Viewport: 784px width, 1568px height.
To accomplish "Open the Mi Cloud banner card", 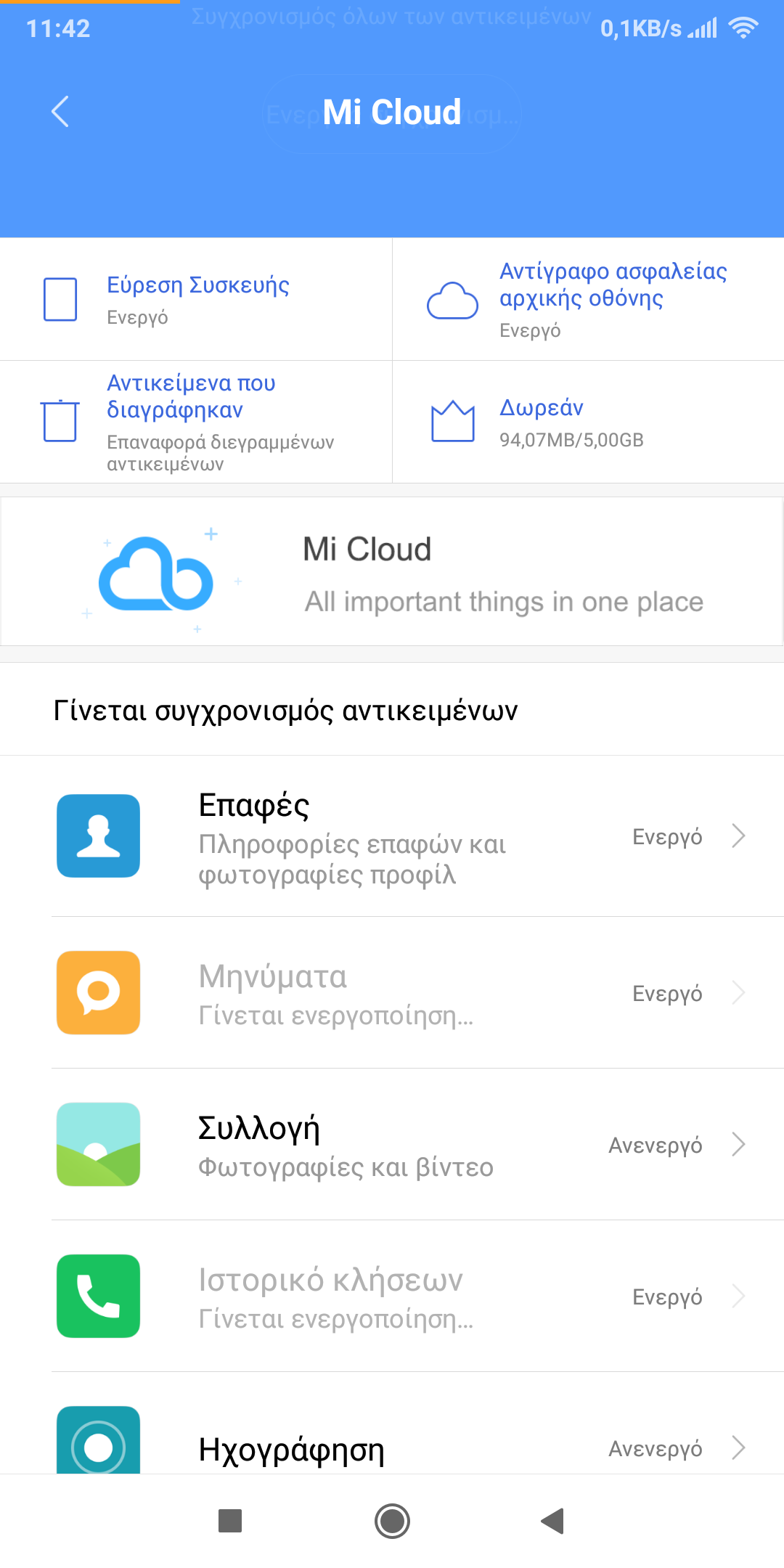I will coord(392,572).
